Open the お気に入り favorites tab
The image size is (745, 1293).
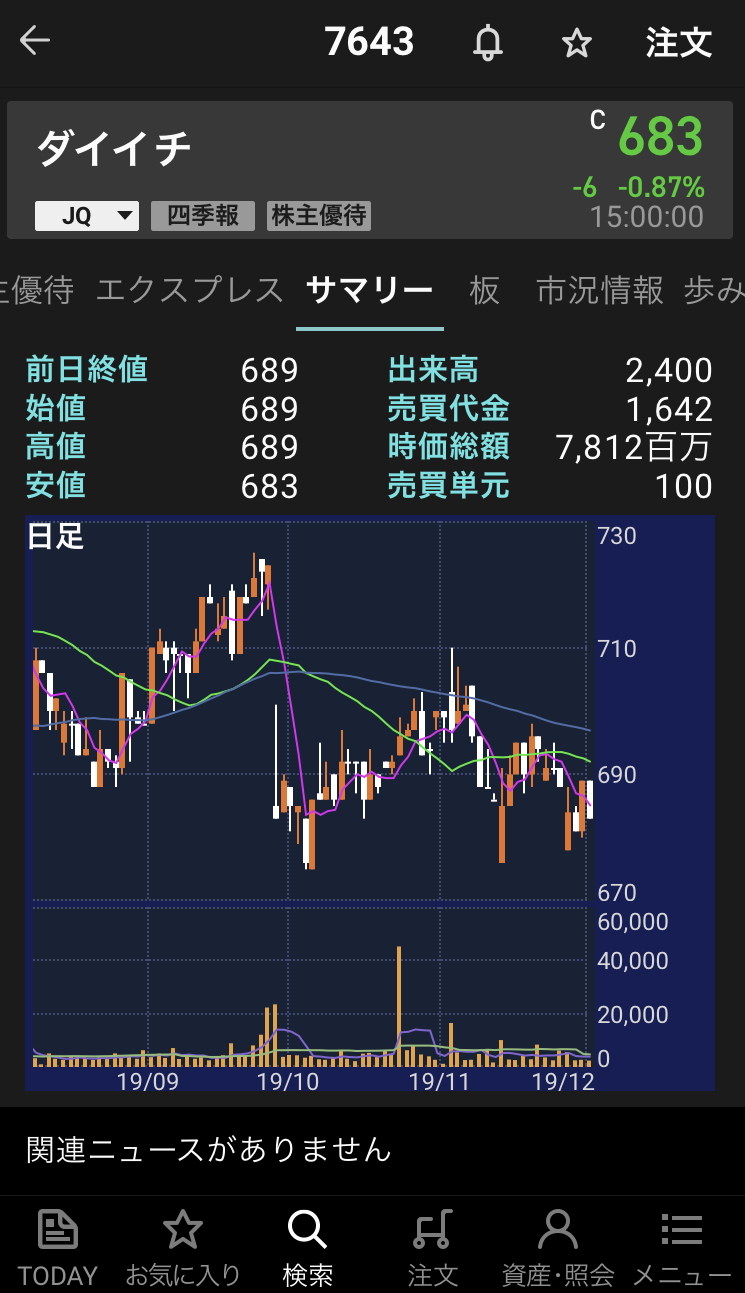[183, 1246]
